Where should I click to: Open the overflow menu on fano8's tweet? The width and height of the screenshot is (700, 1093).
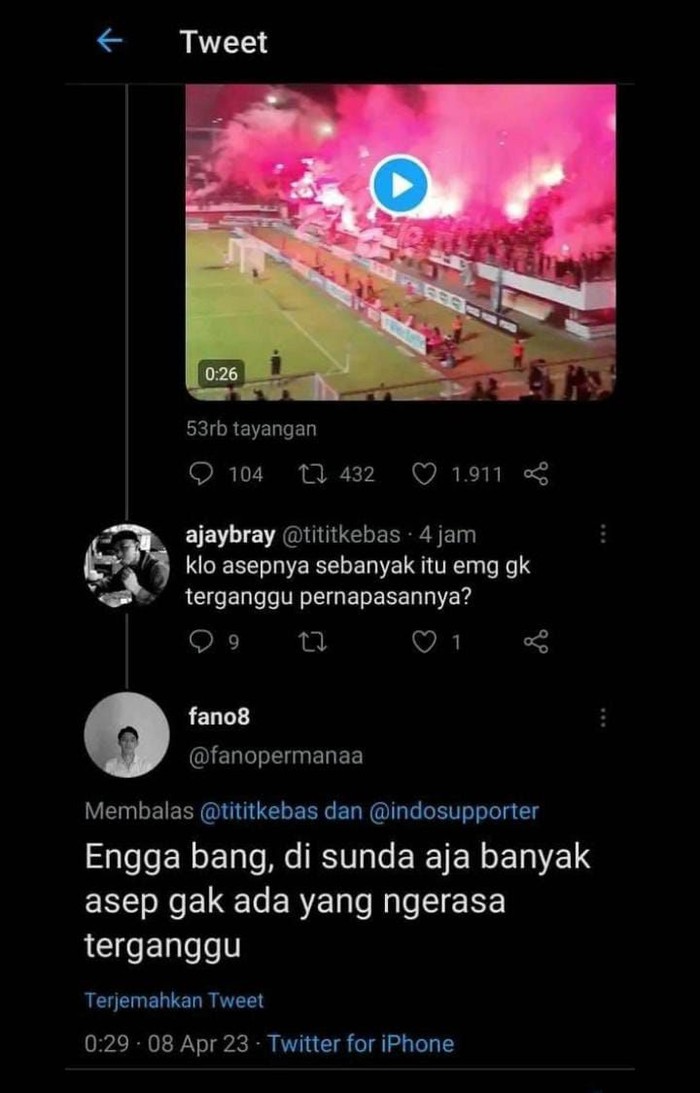[603, 717]
